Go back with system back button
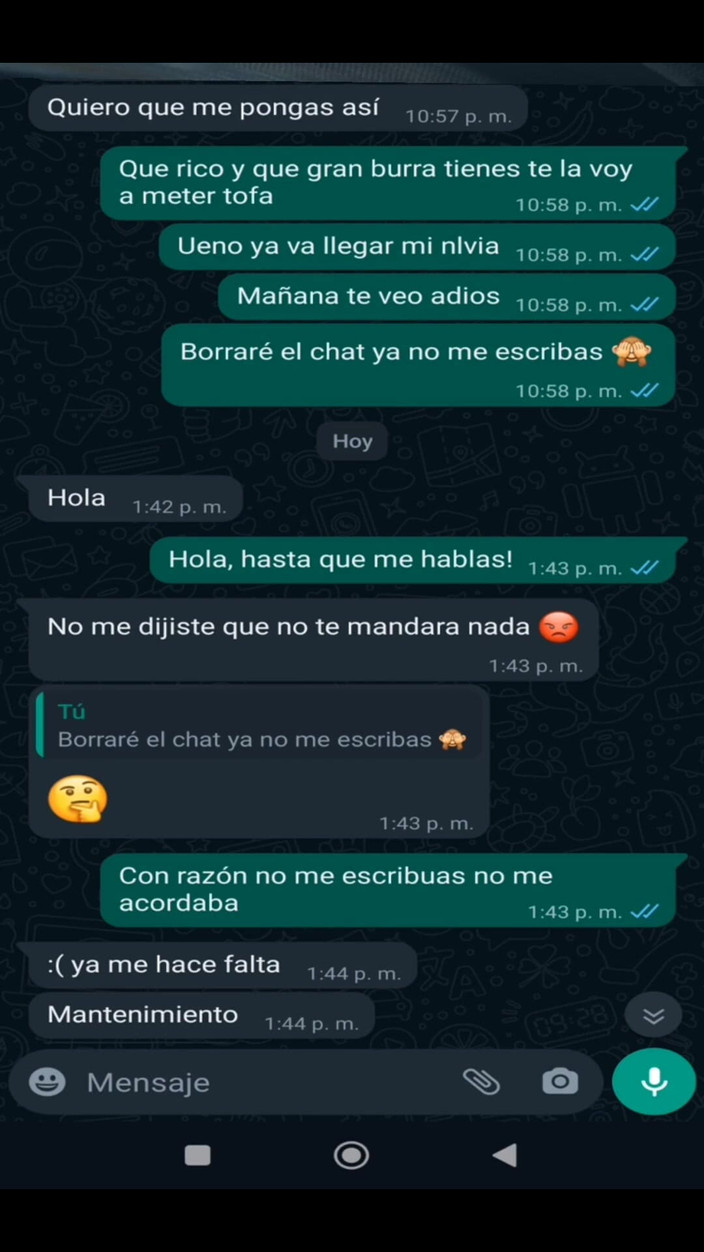The height and width of the screenshot is (1252, 704). coord(505,1156)
